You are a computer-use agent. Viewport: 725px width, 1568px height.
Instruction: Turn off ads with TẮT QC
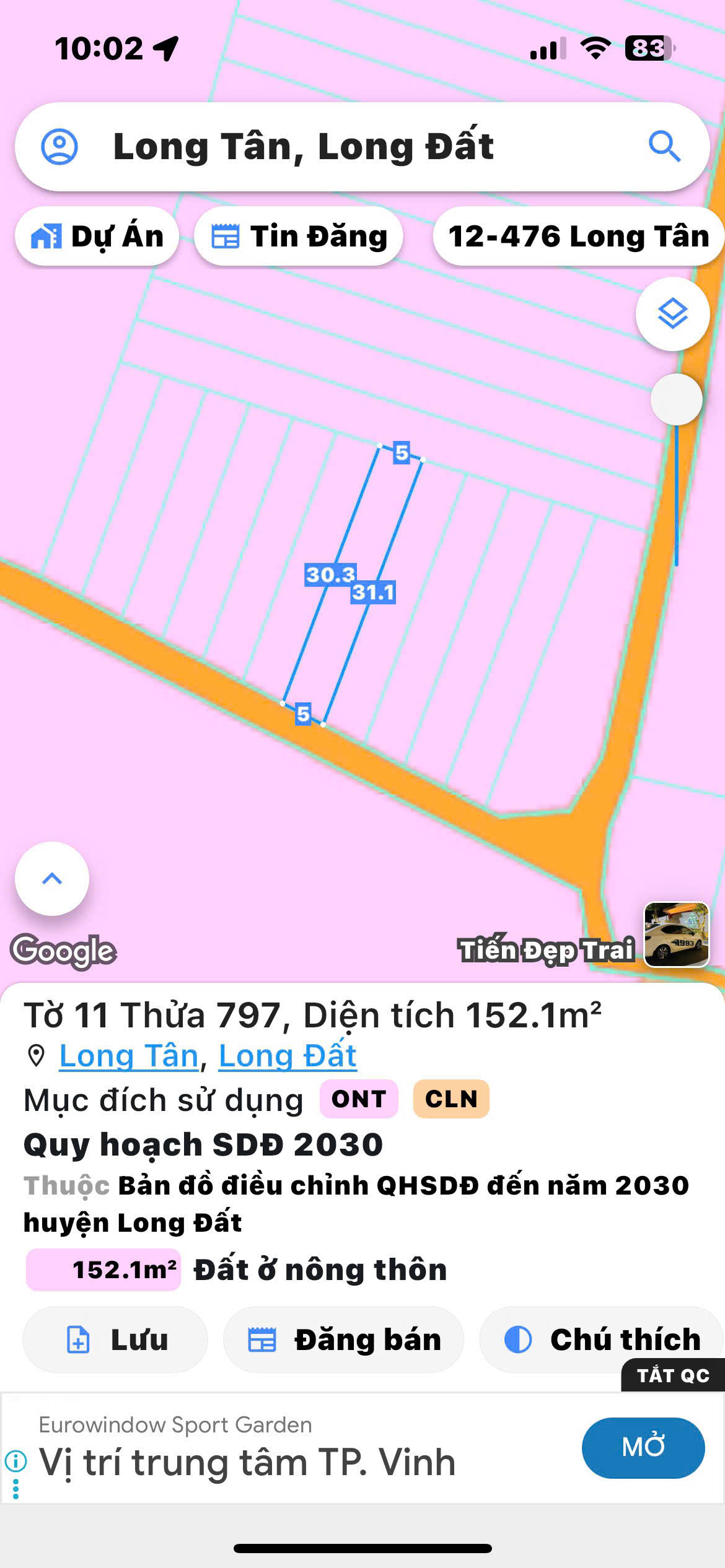pos(673,1375)
